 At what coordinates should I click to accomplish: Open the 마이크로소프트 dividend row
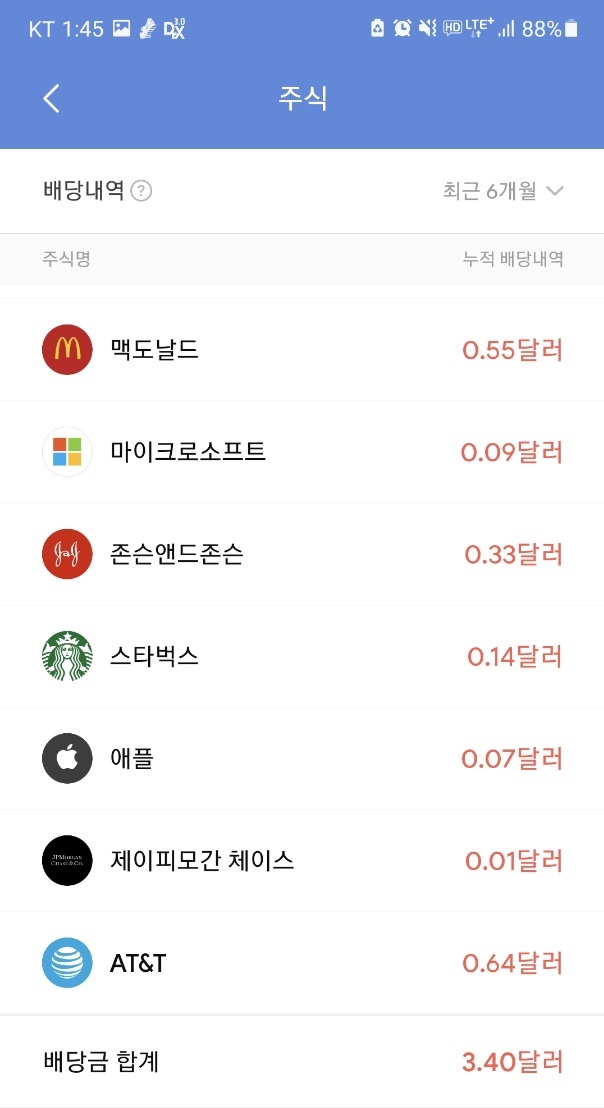(x=302, y=452)
